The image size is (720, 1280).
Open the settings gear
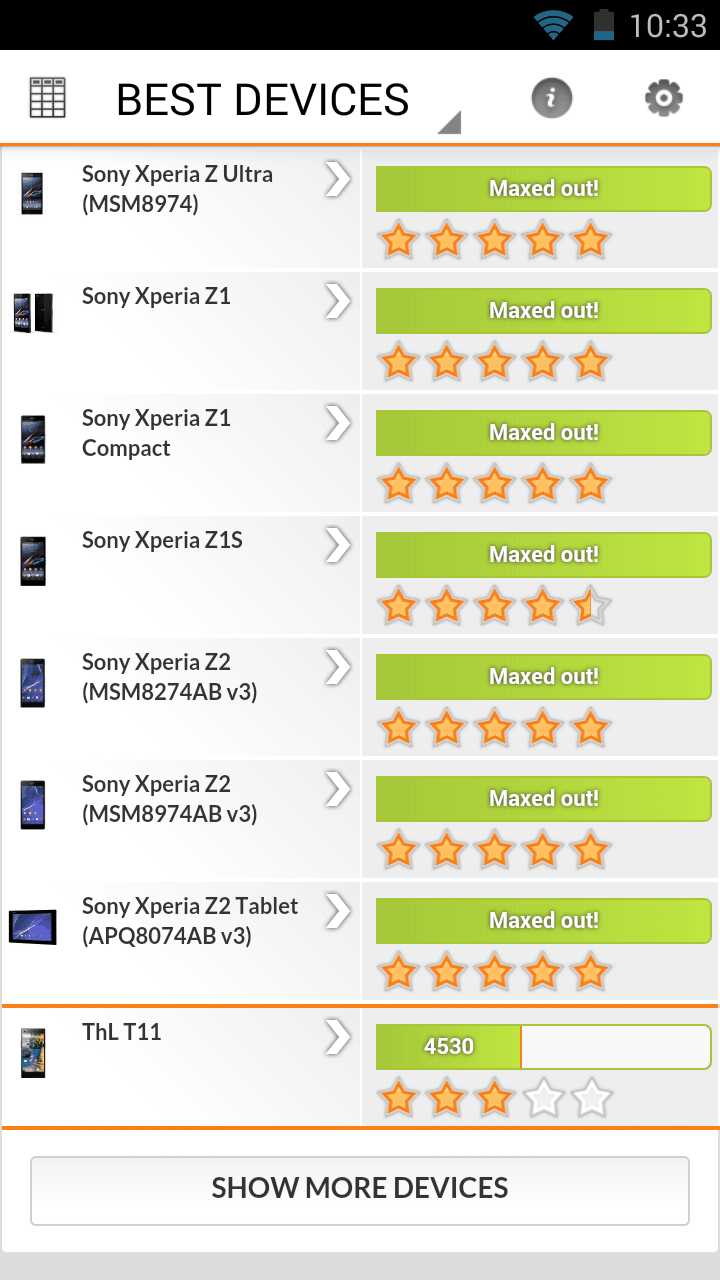point(663,98)
